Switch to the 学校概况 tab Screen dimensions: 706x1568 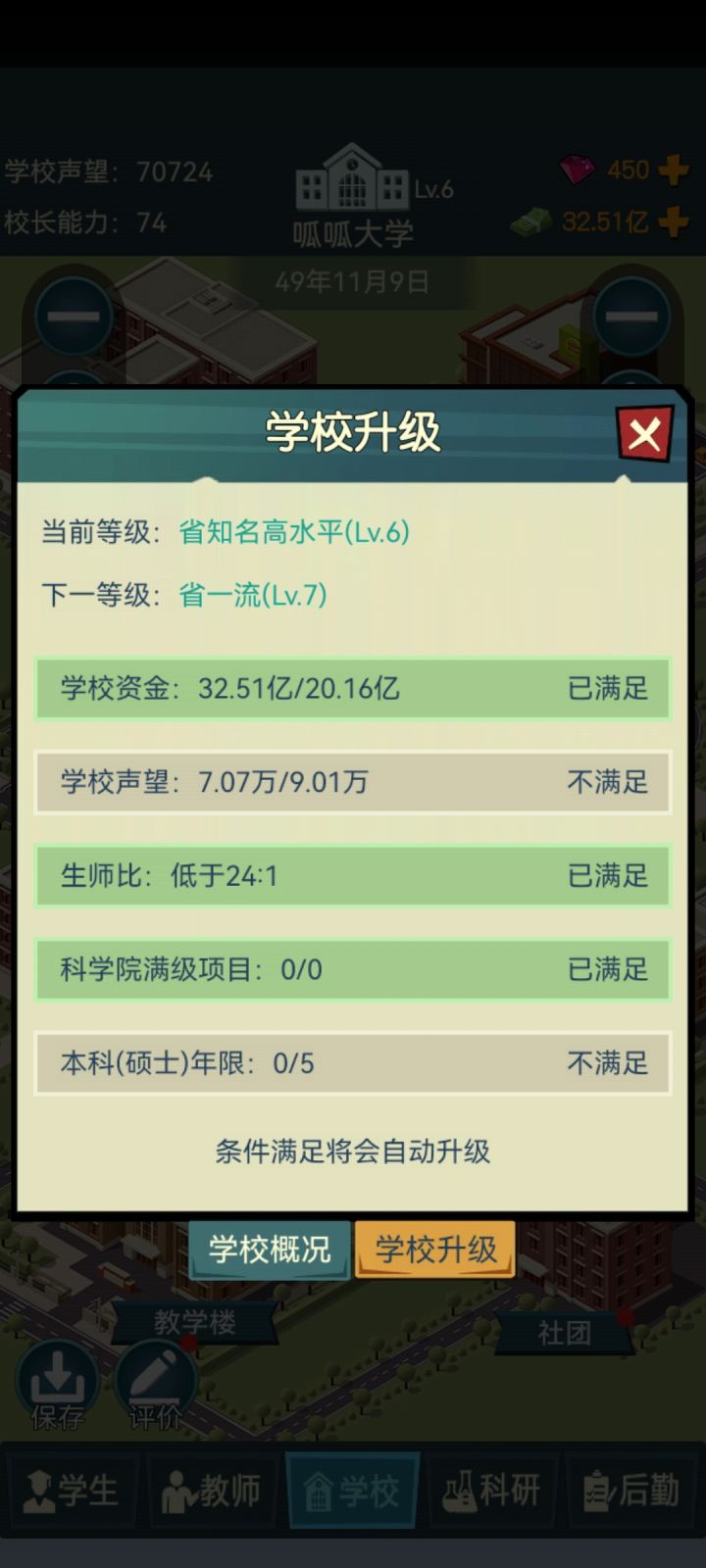click(x=269, y=1250)
